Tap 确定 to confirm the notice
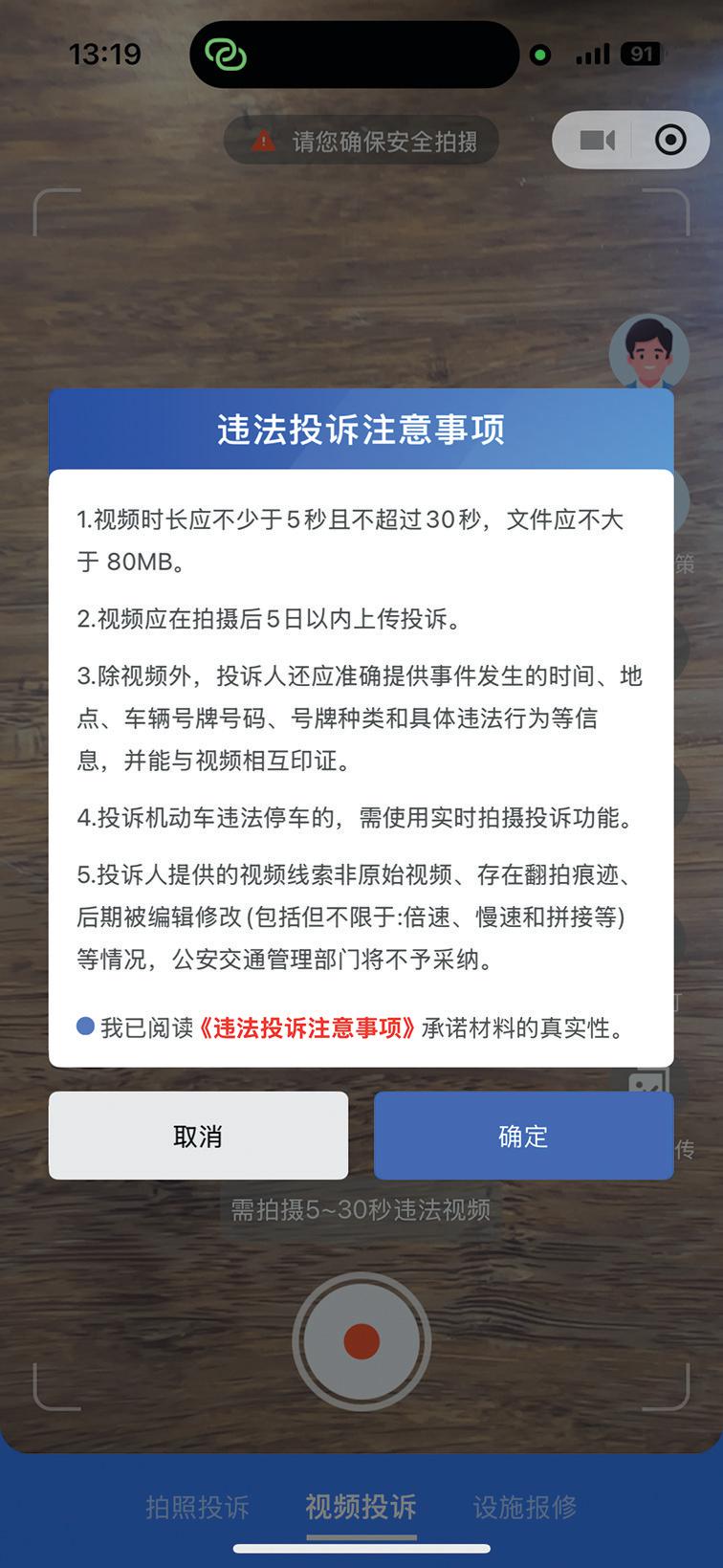 [523, 1136]
